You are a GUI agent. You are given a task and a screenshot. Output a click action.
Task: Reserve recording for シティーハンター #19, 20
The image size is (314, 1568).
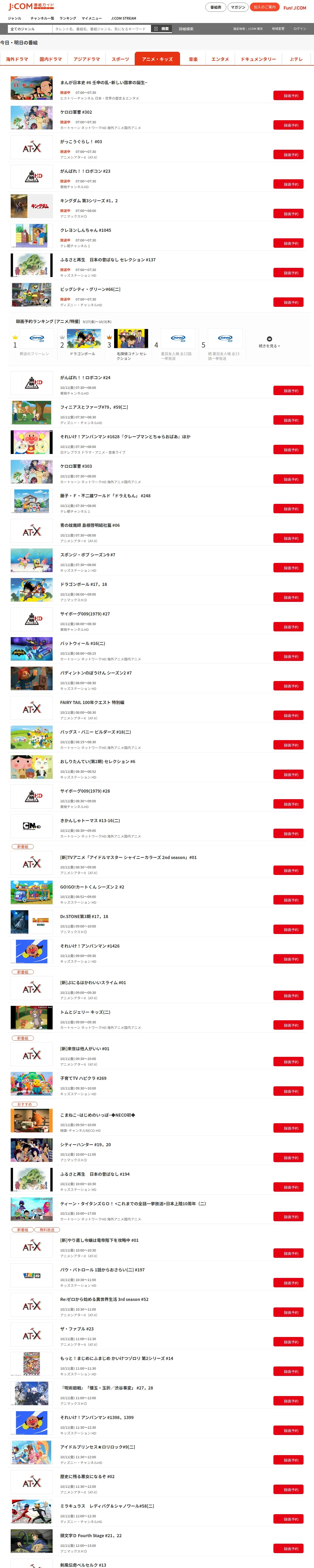(x=288, y=1157)
